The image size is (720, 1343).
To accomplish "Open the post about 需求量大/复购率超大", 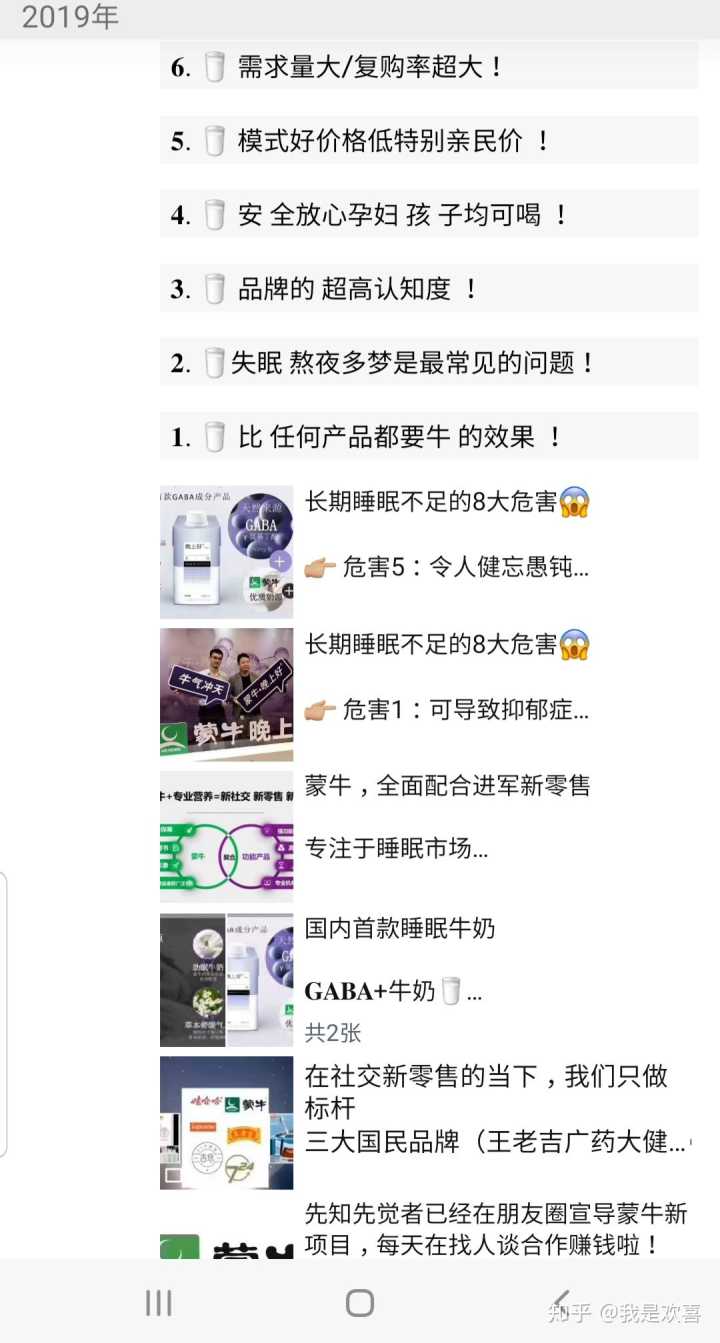I will coord(429,68).
